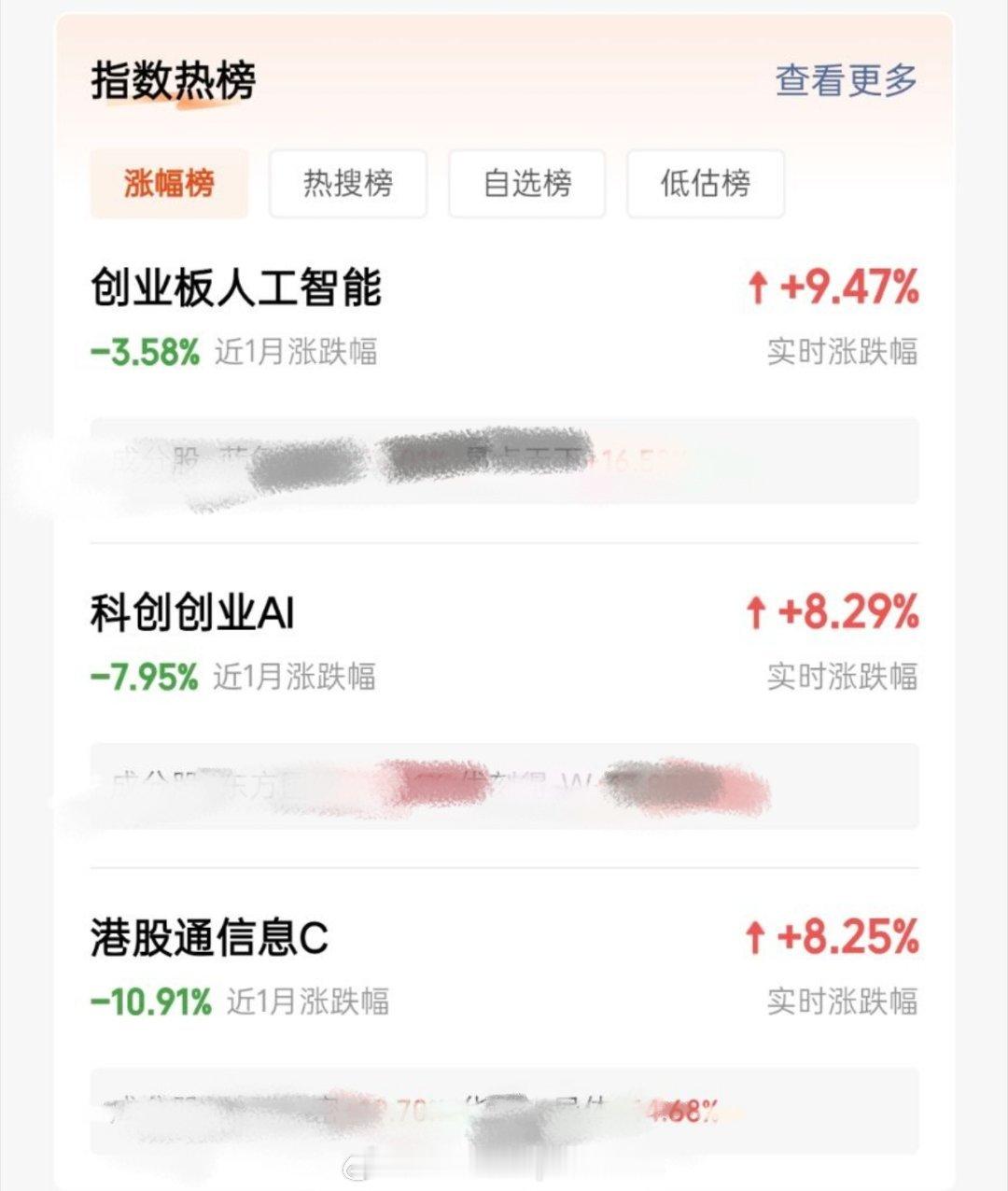The height and width of the screenshot is (1191, 1008).
Task: Open the 低估榜 tab
Action: coord(705,184)
